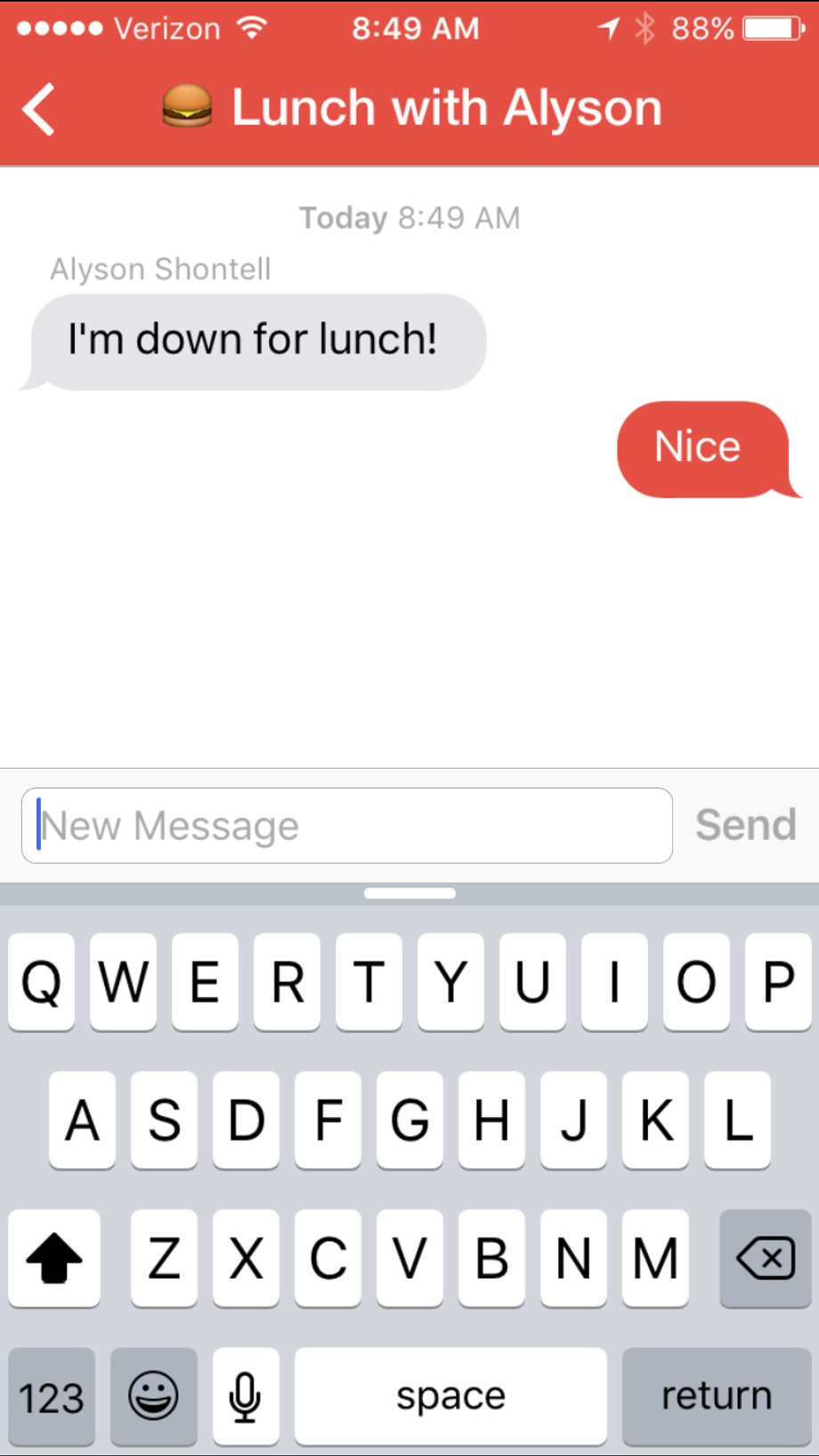Screen dimensions: 819x1456
Task: Switch to the 123 numeric keyboard
Action: point(52,1395)
